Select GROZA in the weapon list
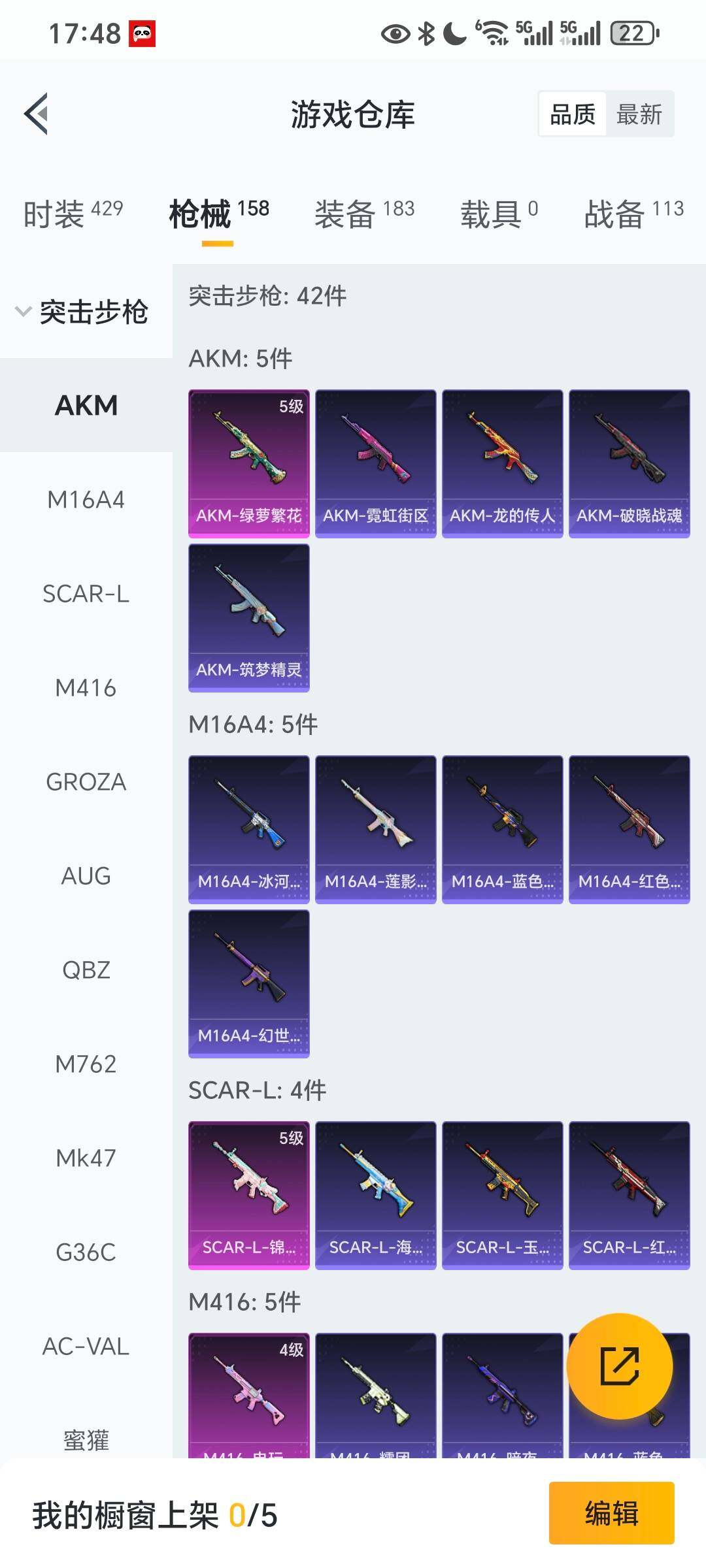 click(86, 782)
